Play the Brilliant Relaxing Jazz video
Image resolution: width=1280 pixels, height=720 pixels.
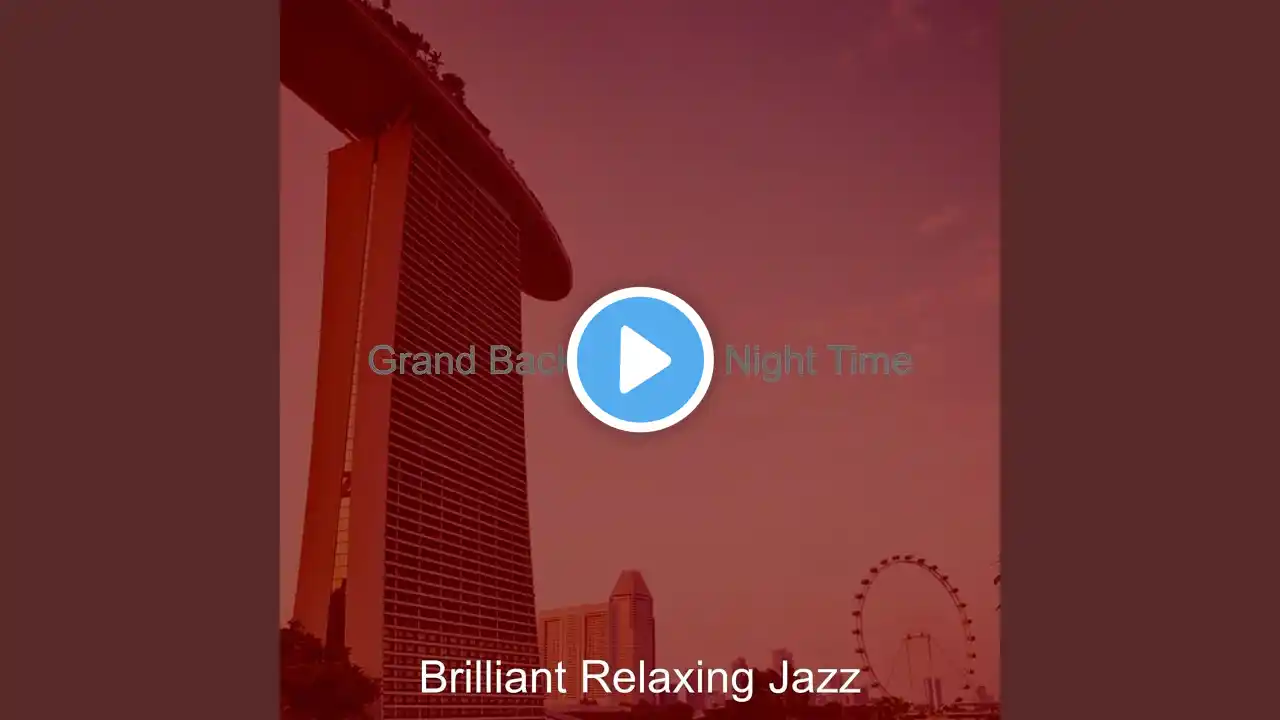(x=640, y=360)
